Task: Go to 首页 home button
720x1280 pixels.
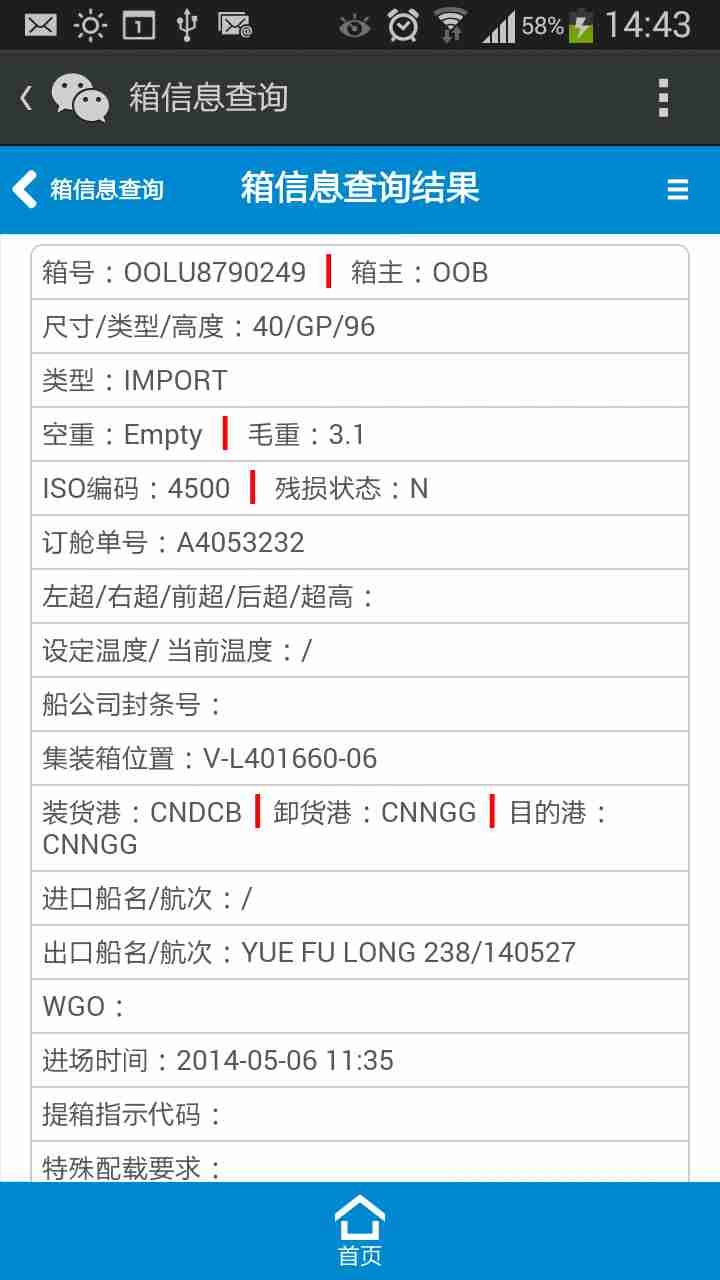Action: coord(359,1231)
